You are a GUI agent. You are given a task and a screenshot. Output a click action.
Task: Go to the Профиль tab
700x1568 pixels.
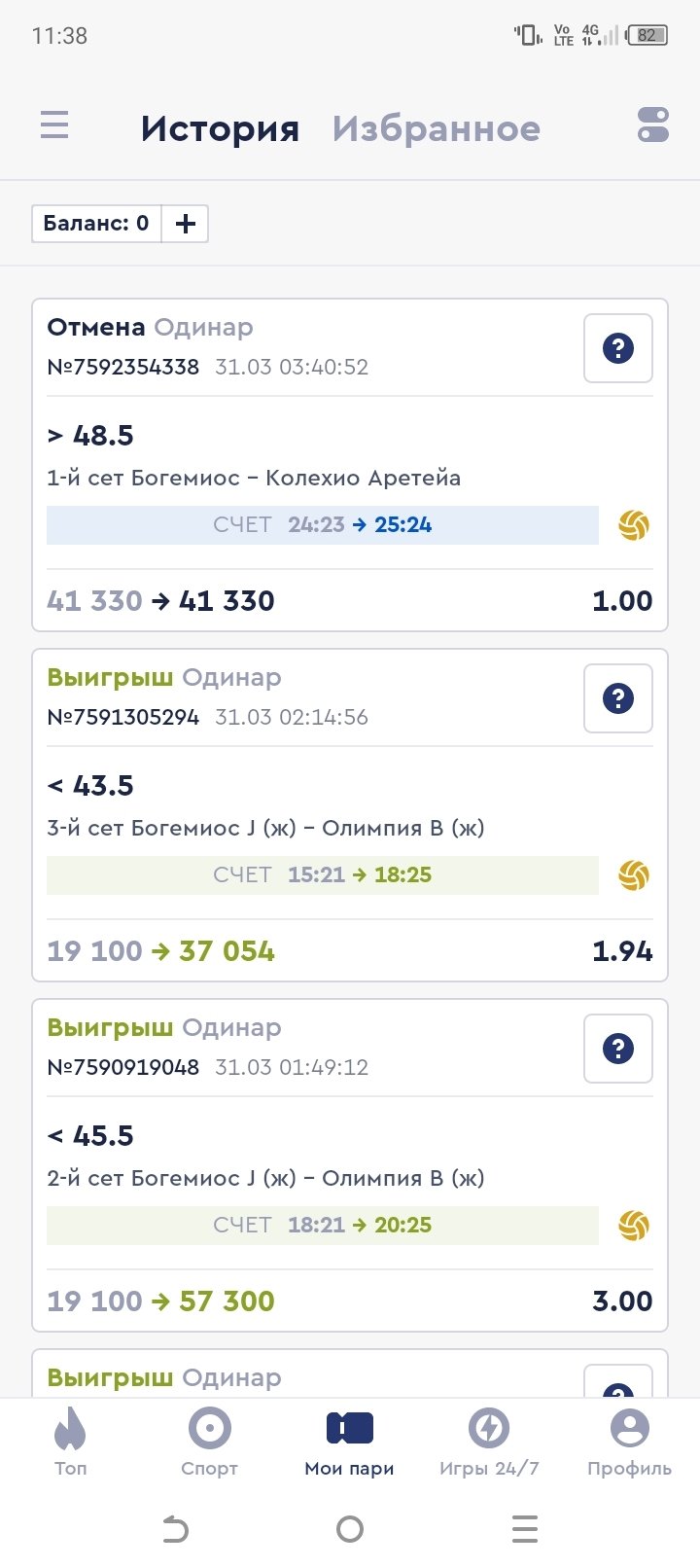(629, 1442)
